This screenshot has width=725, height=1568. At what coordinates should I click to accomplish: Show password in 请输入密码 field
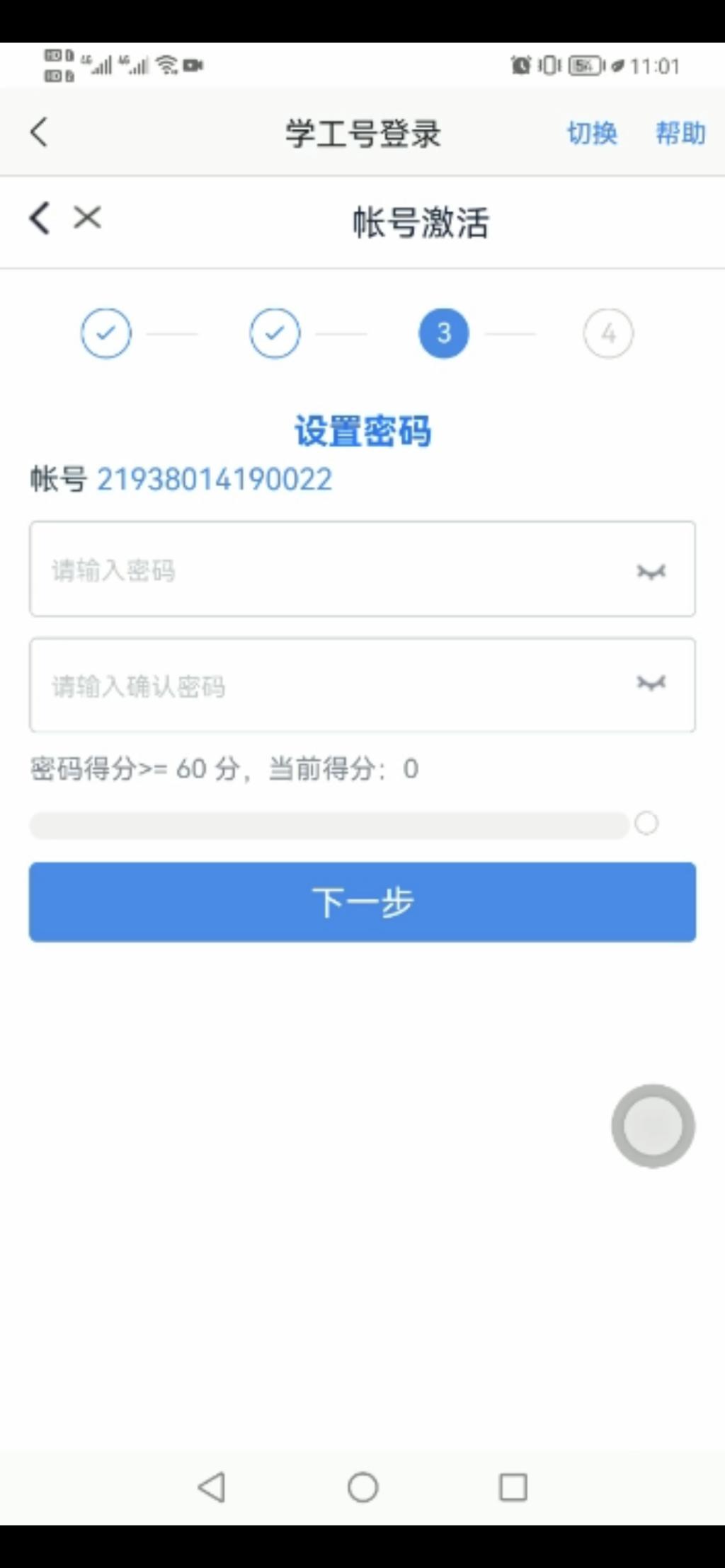[651, 571]
